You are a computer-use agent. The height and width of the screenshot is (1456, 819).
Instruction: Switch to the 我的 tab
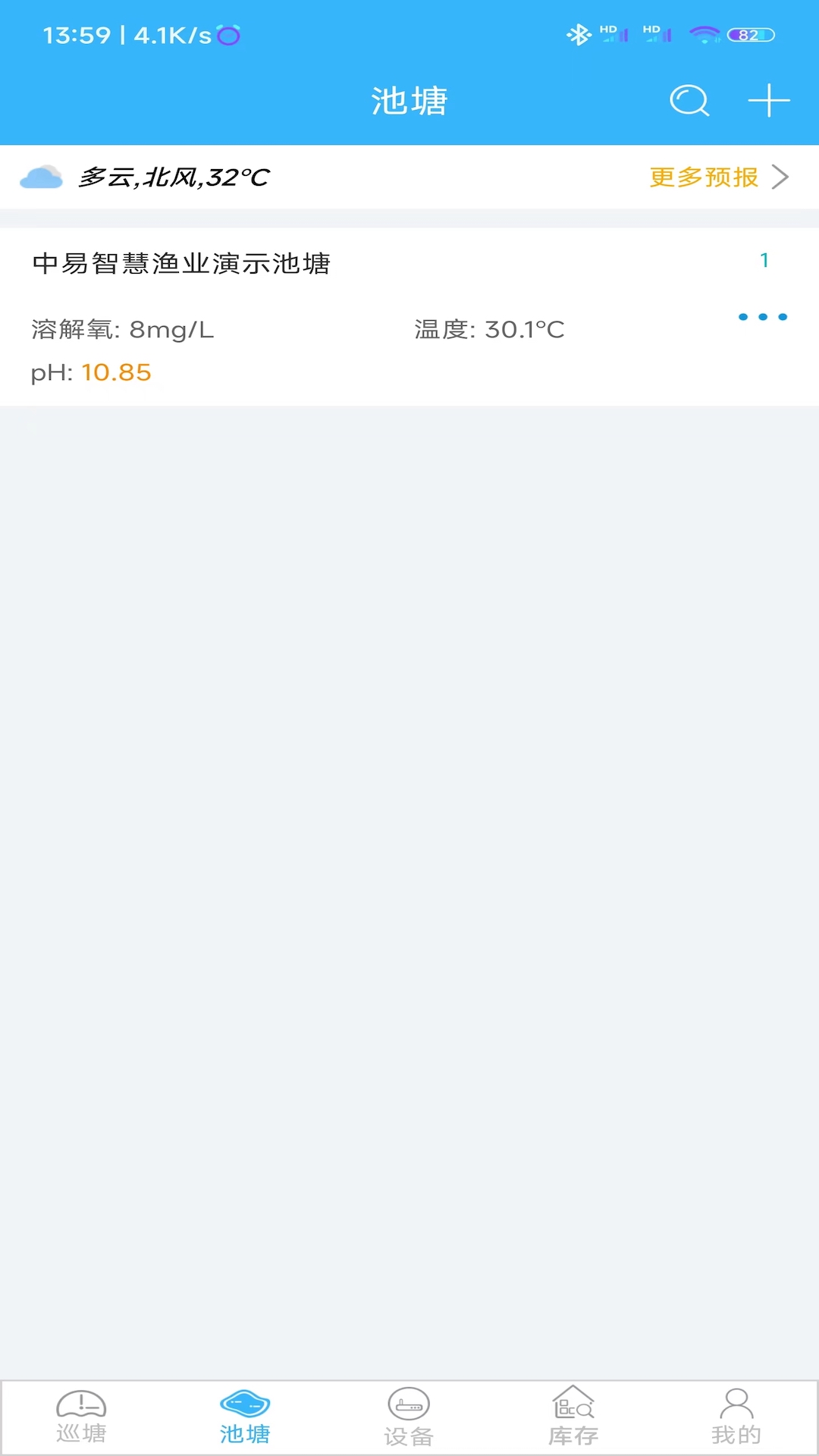736,1417
